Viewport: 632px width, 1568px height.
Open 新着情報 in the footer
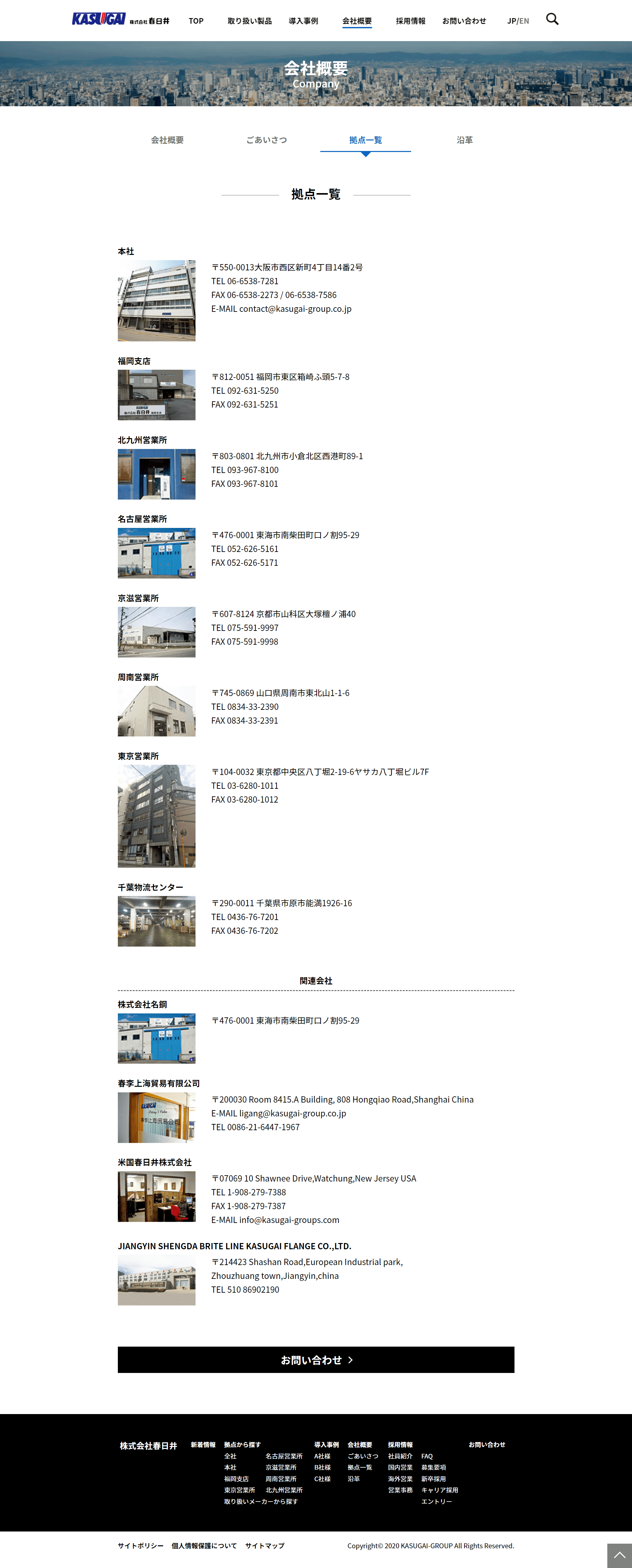point(203,1444)
